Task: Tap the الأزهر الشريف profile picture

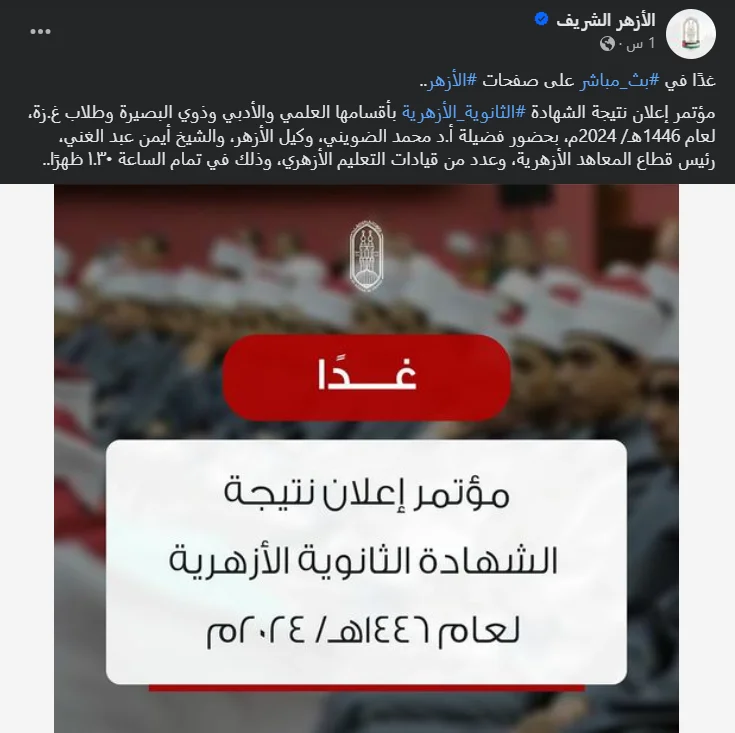Action: 689,31
